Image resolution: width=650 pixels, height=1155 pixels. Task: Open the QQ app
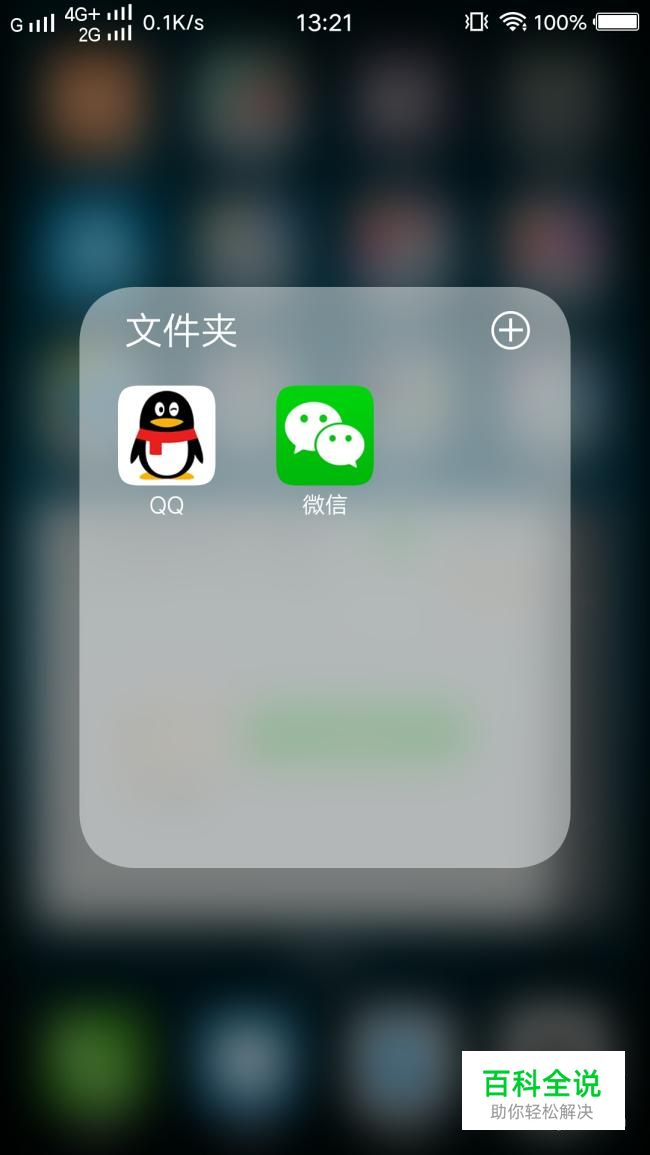[166, 436]
